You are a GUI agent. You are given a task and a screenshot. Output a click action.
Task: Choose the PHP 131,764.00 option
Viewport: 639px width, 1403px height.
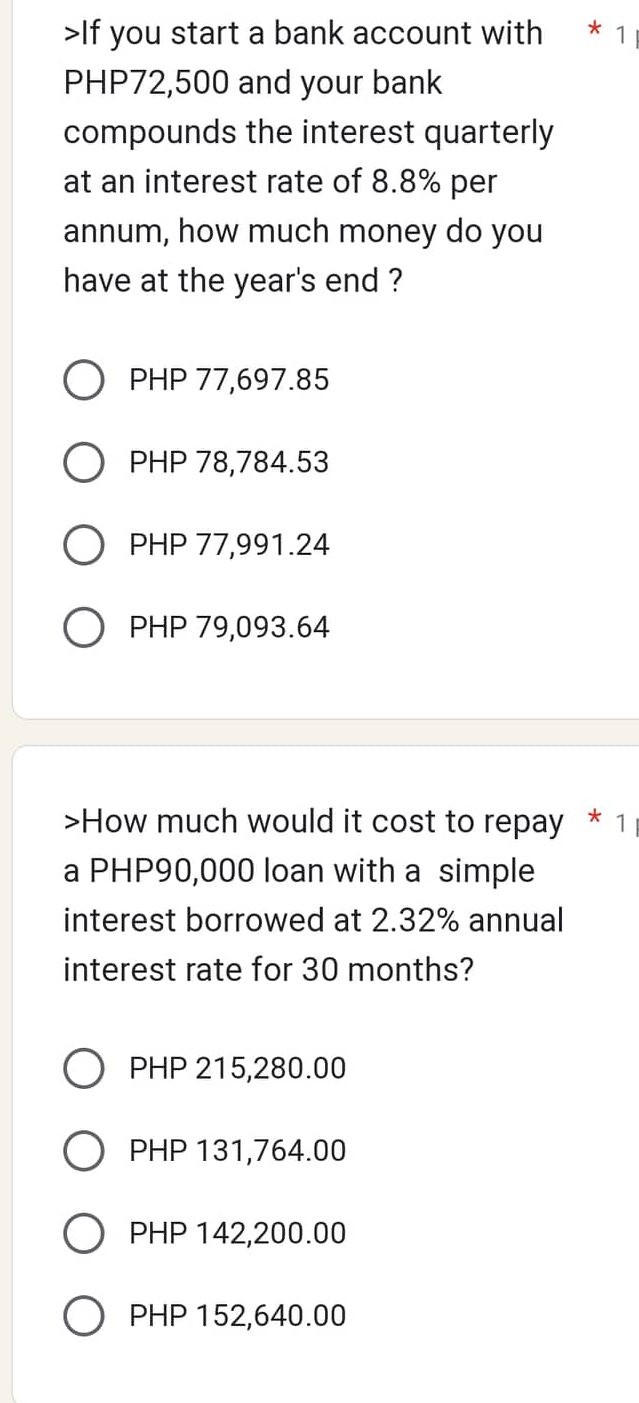85,1151
